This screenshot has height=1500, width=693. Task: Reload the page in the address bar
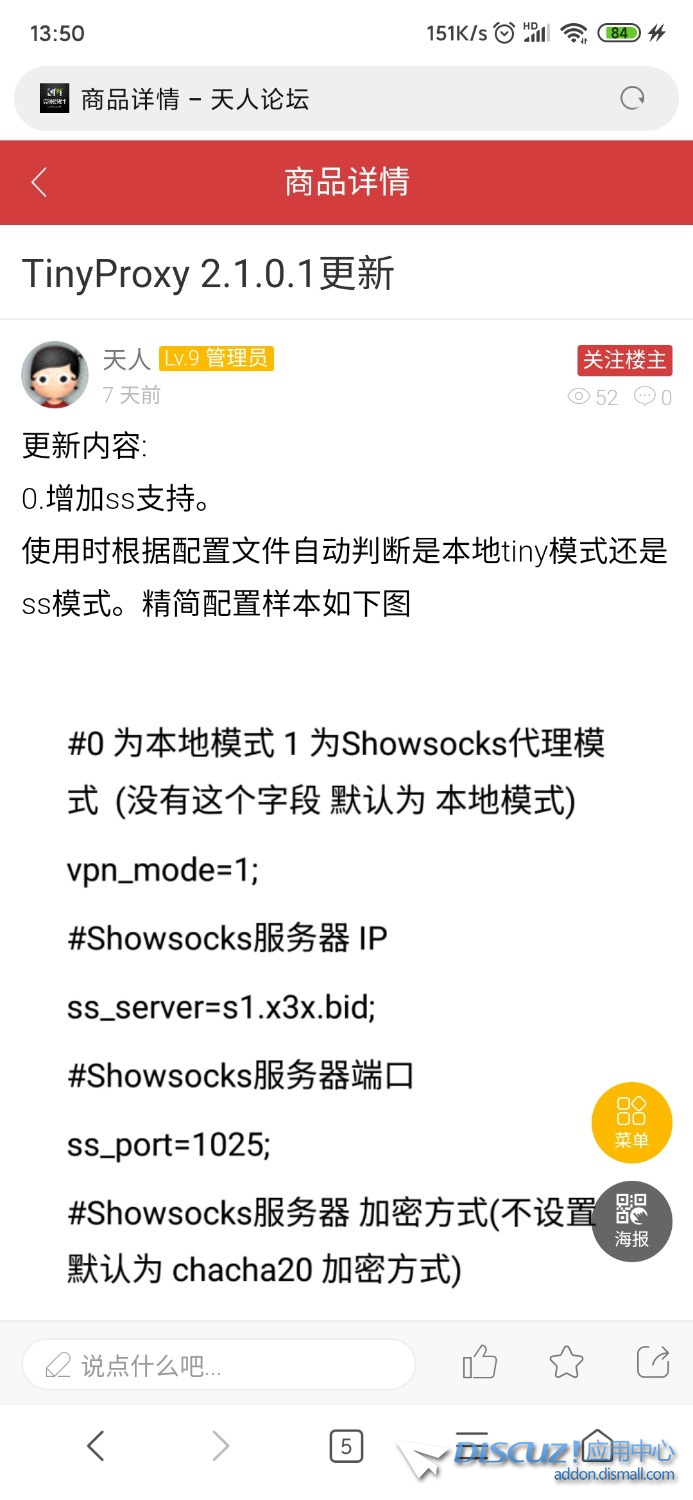pyautogui.click(x=632, y=98)
